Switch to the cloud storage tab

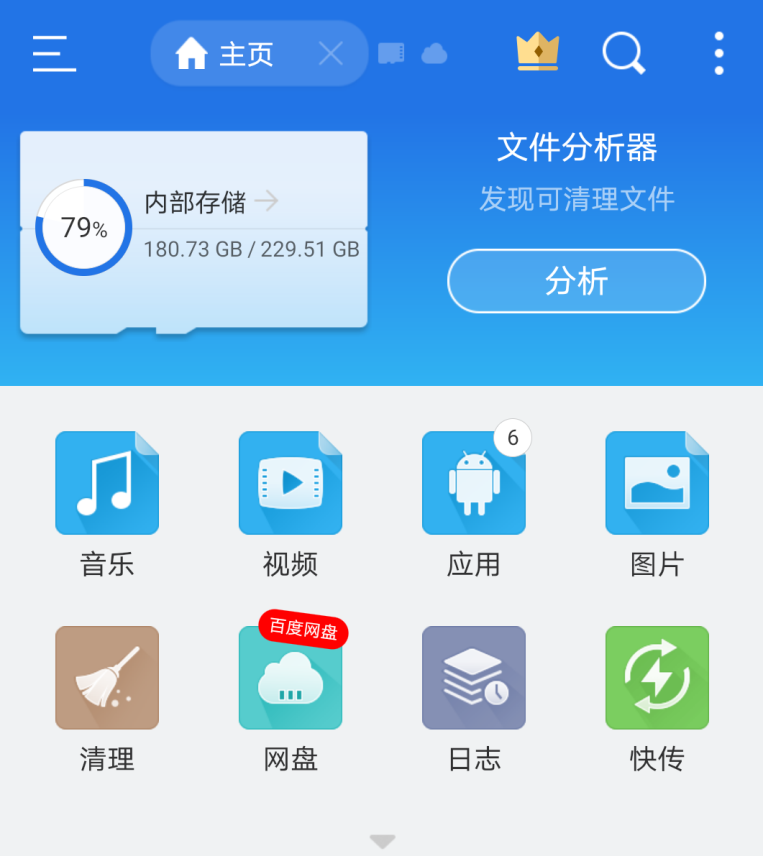434,54
